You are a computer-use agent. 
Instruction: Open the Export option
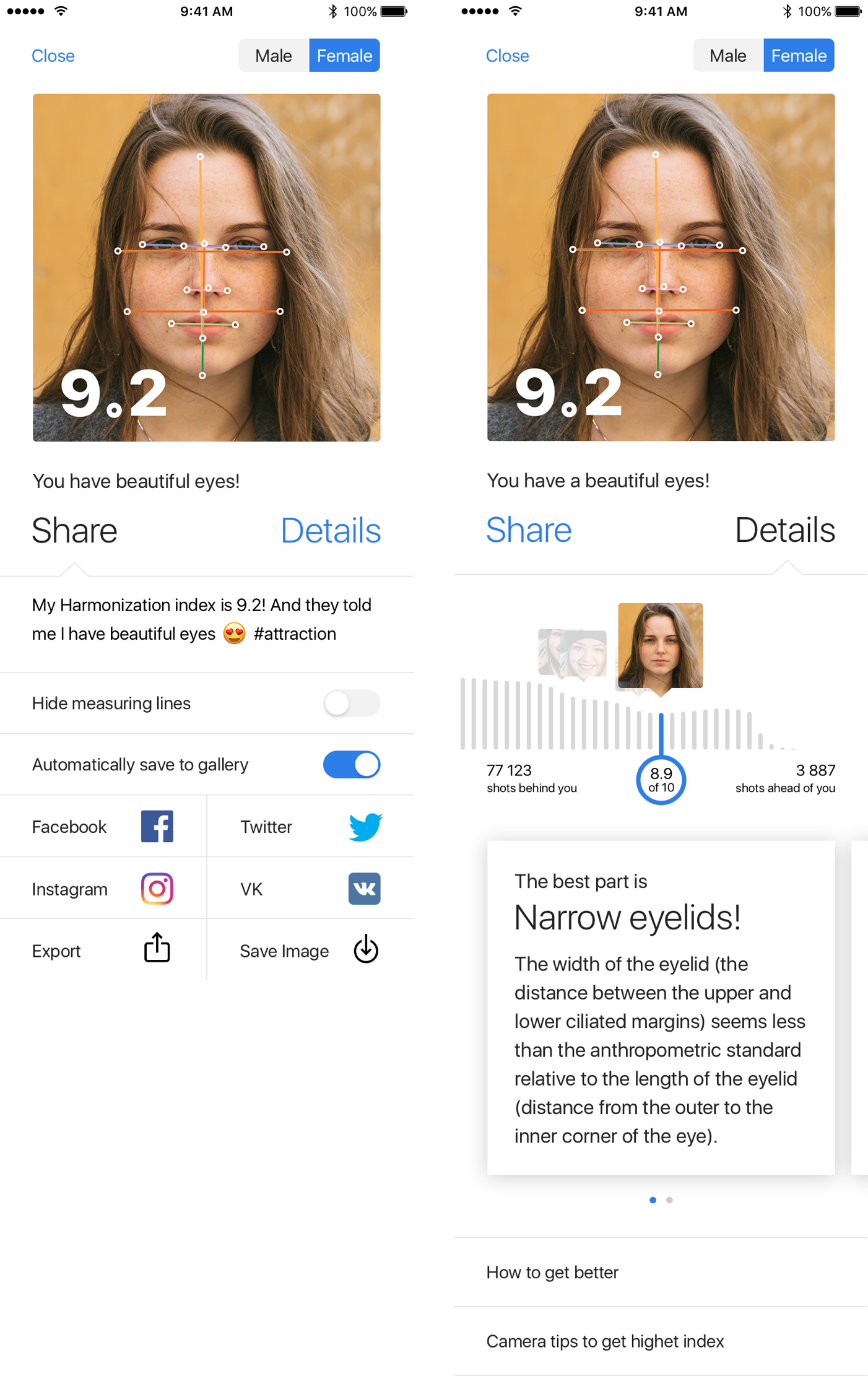point(103,951)
